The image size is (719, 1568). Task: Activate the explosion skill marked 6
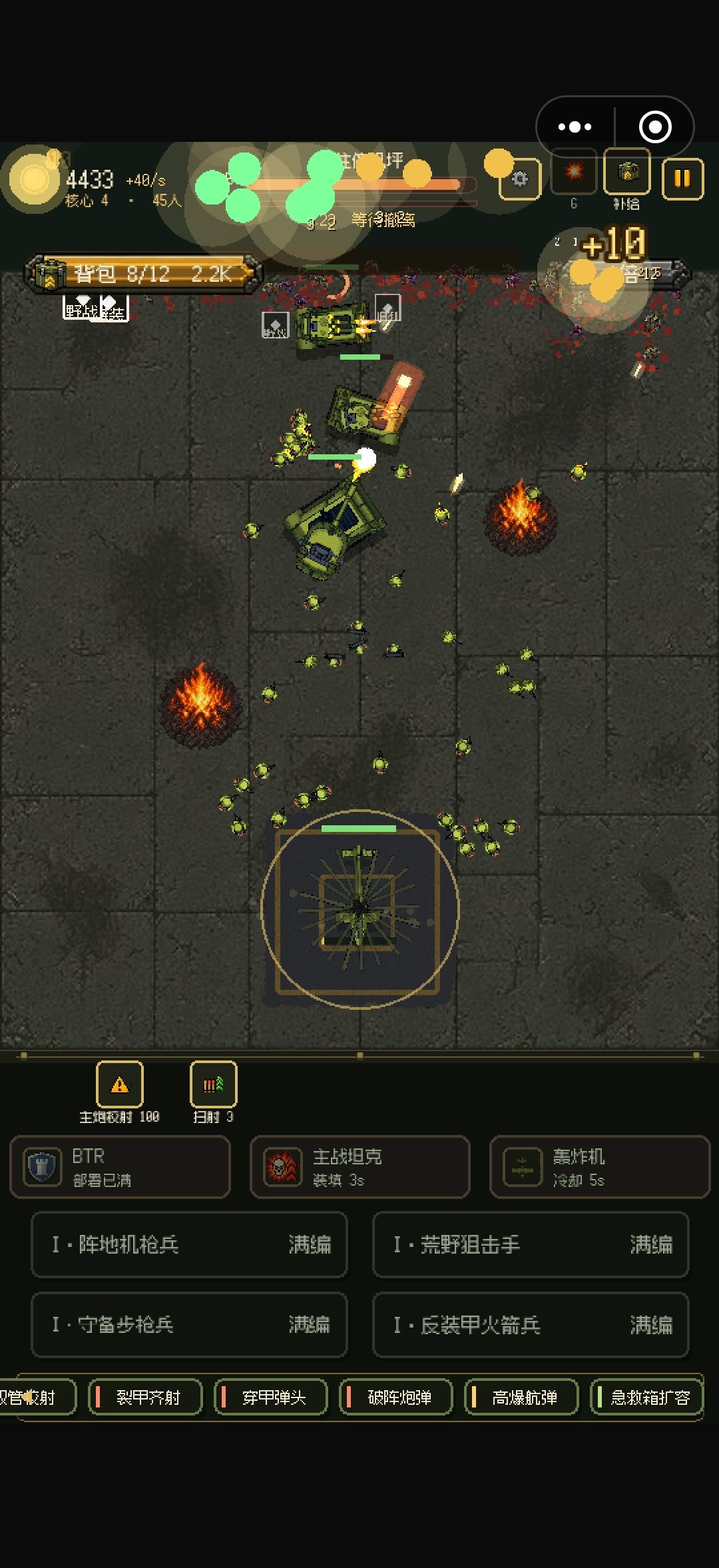[574, 172]
